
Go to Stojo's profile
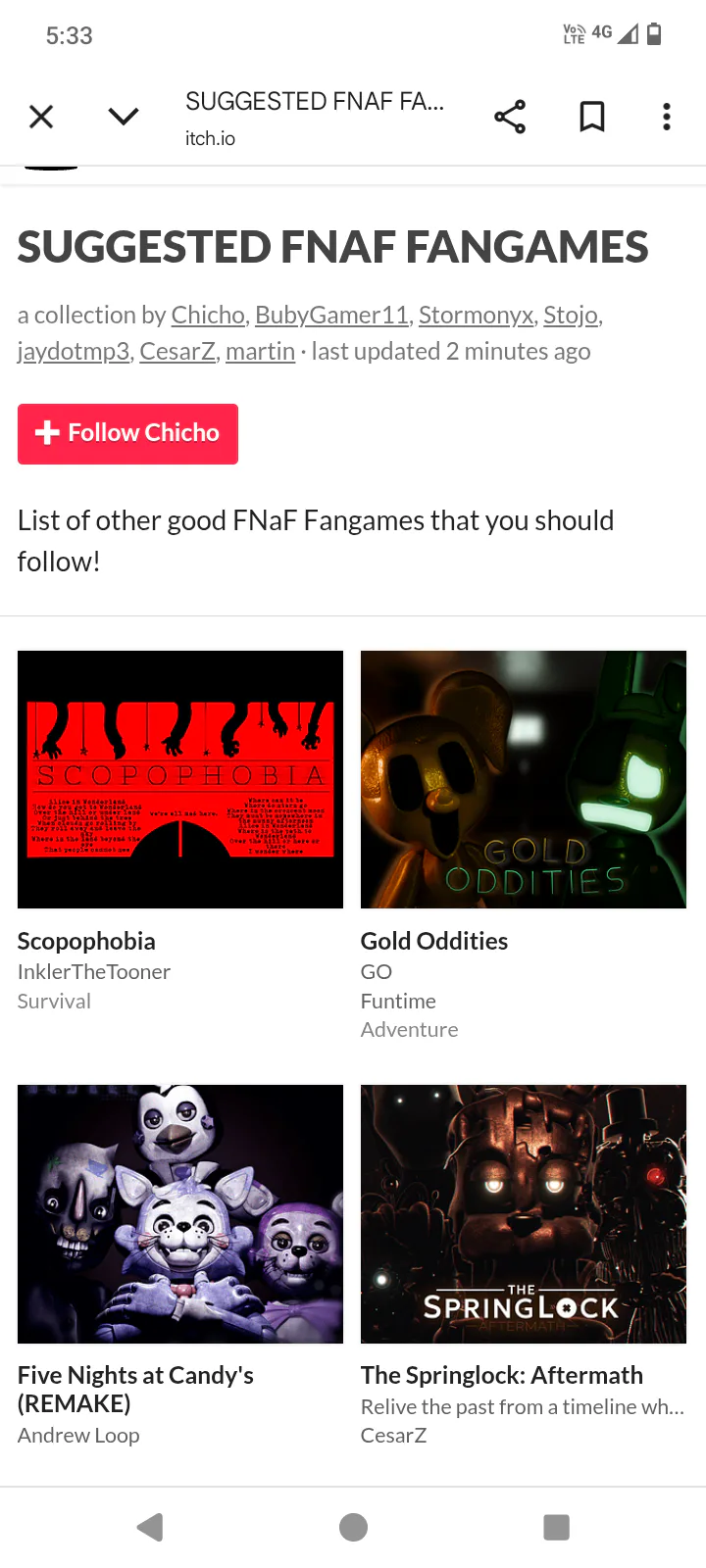570,316
